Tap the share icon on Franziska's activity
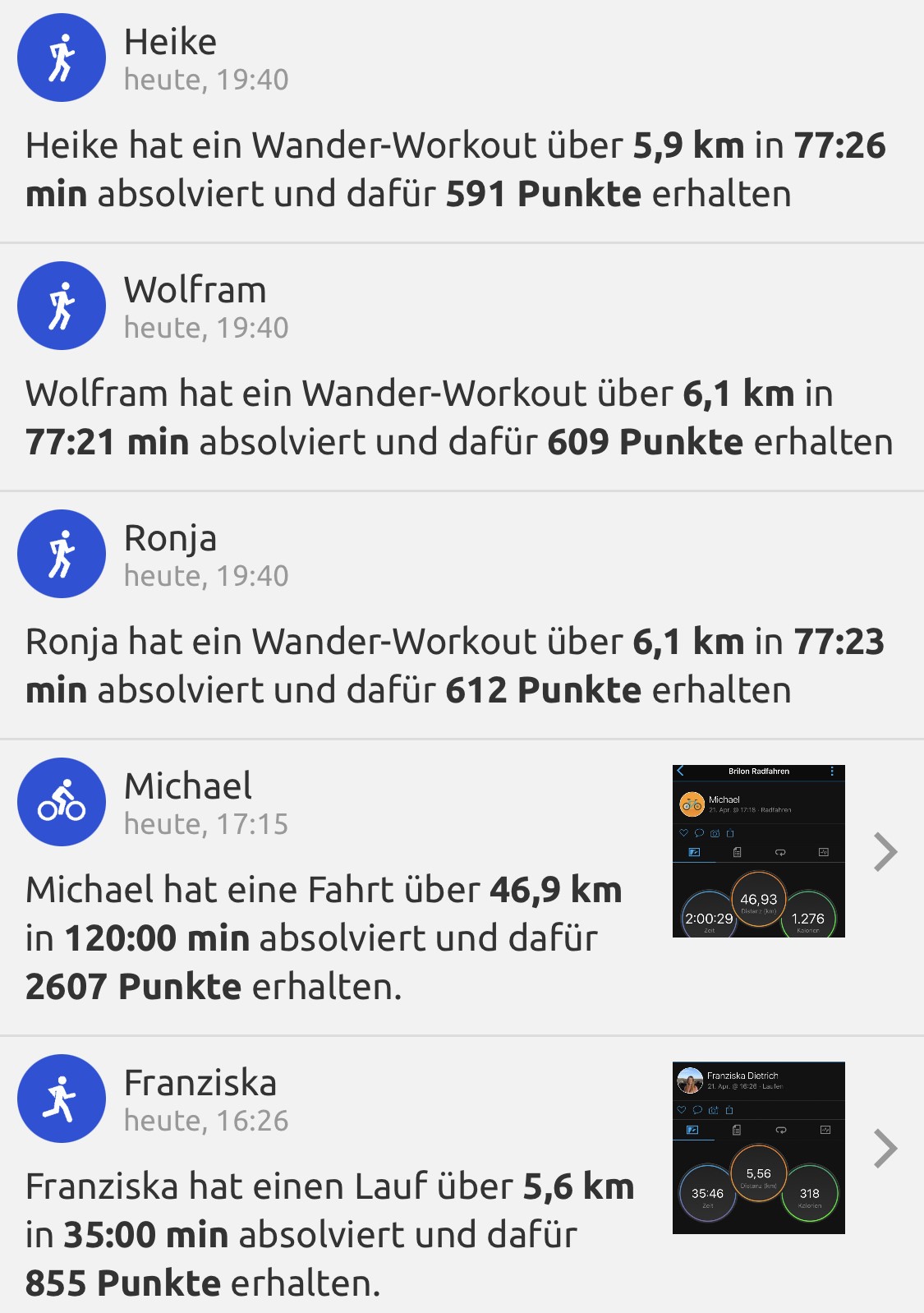Screen dimensions: 924x1313 [x=729, y=1110]
